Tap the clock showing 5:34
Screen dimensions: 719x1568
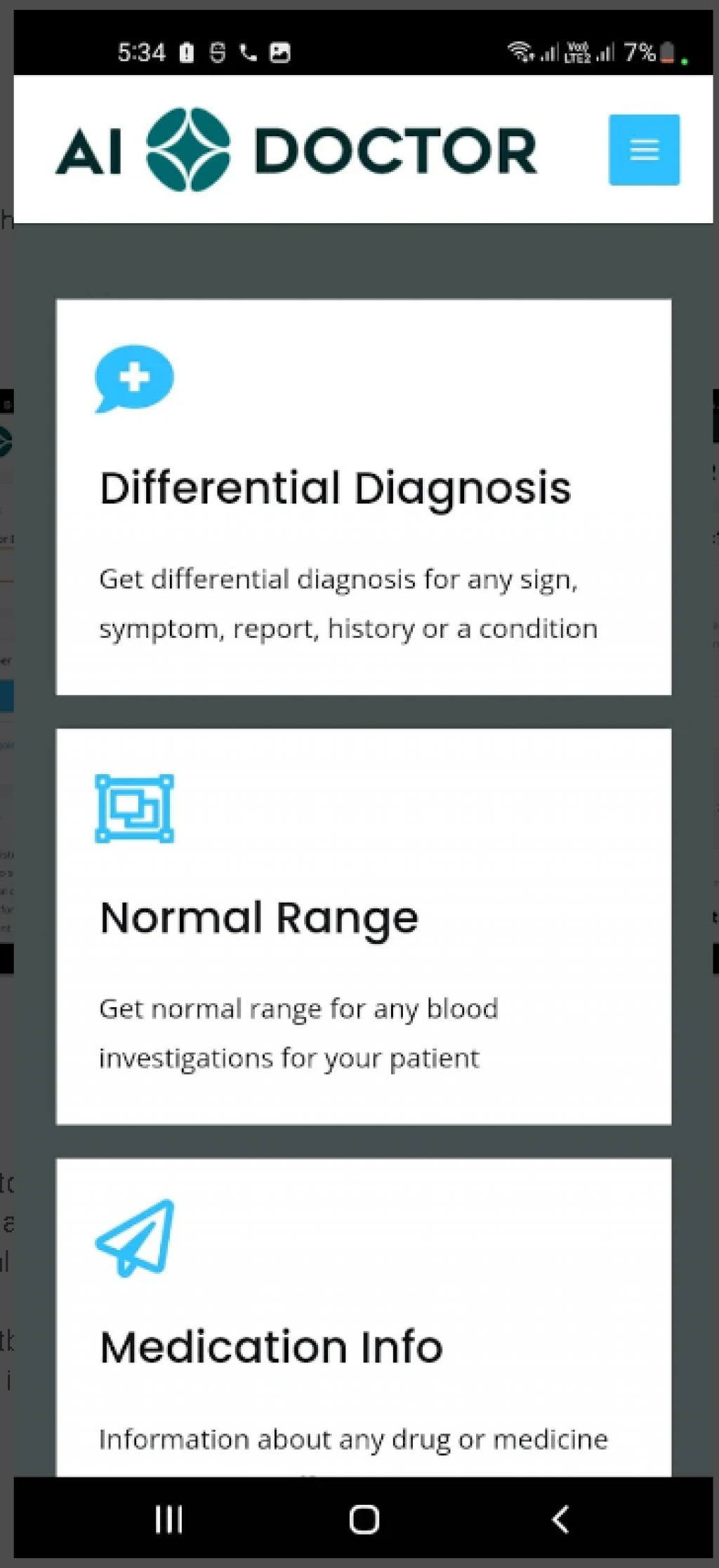coord(143,52)
